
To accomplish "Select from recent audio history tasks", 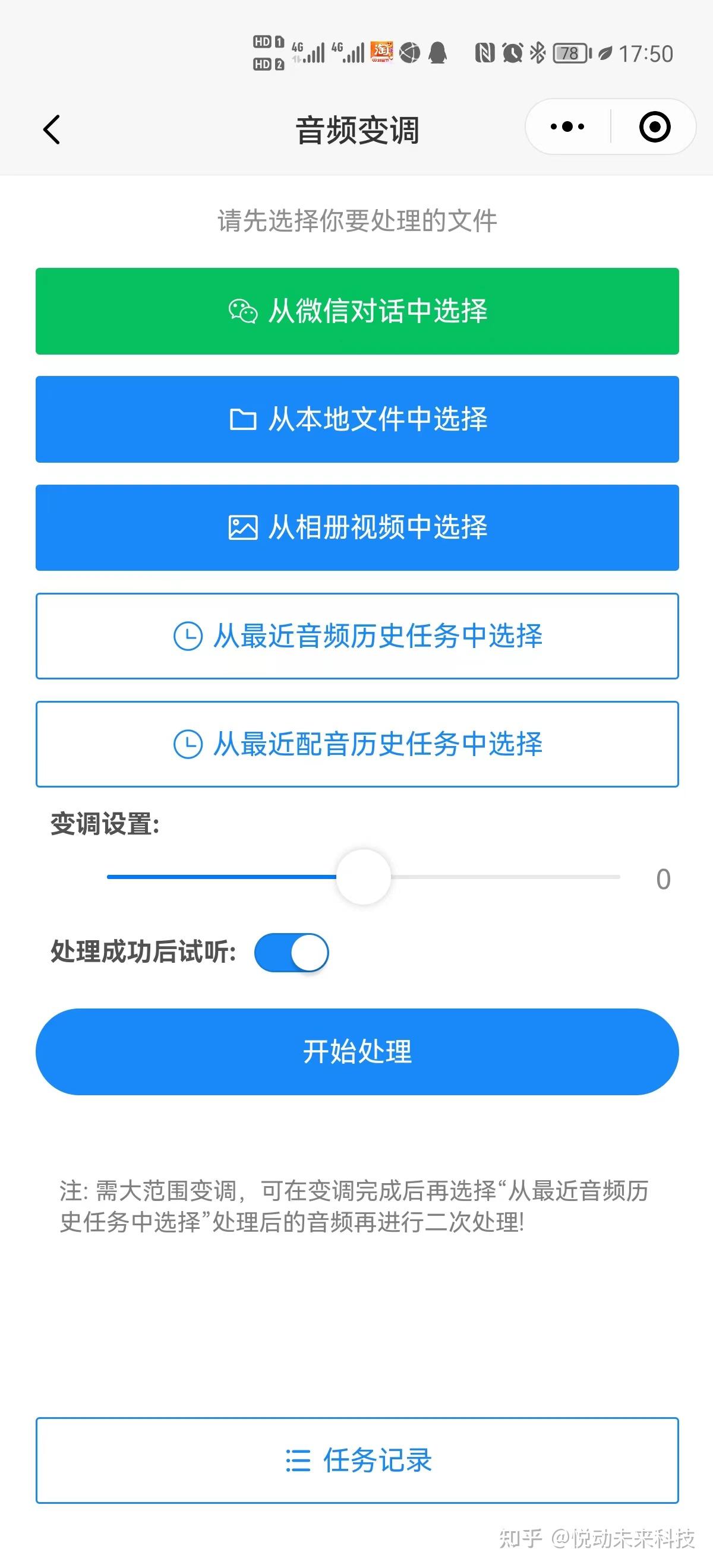I will tap(358, 636).
